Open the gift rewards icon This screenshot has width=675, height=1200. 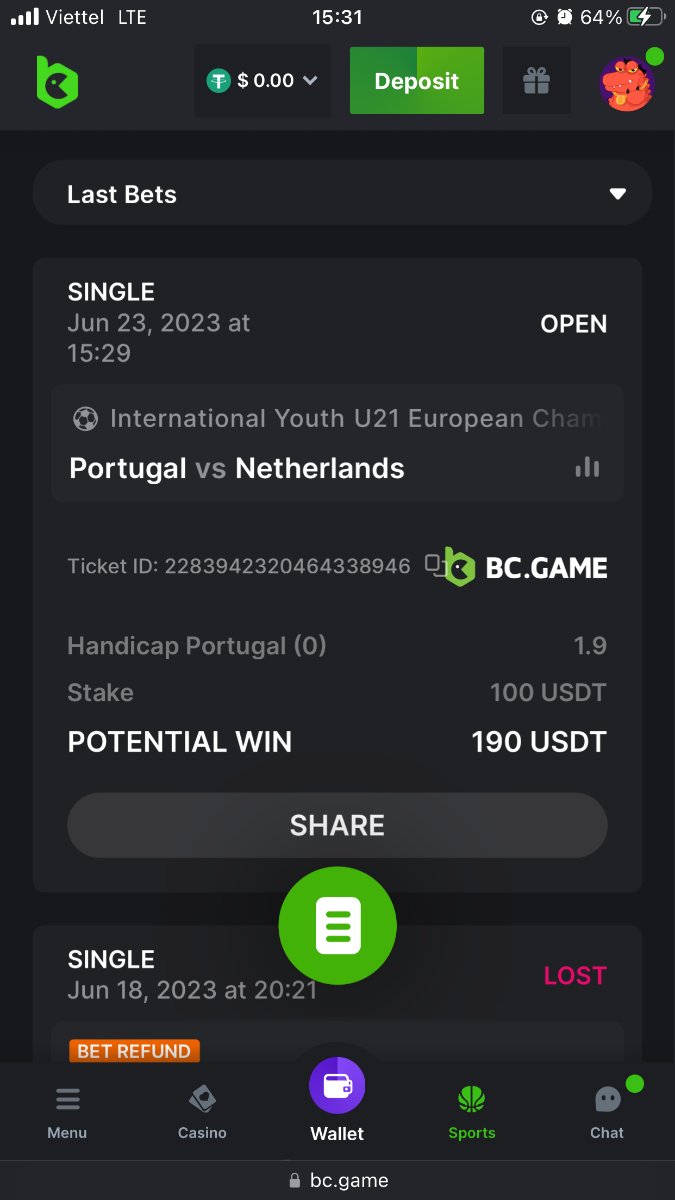pyautogui.click(x=537, y=81)
